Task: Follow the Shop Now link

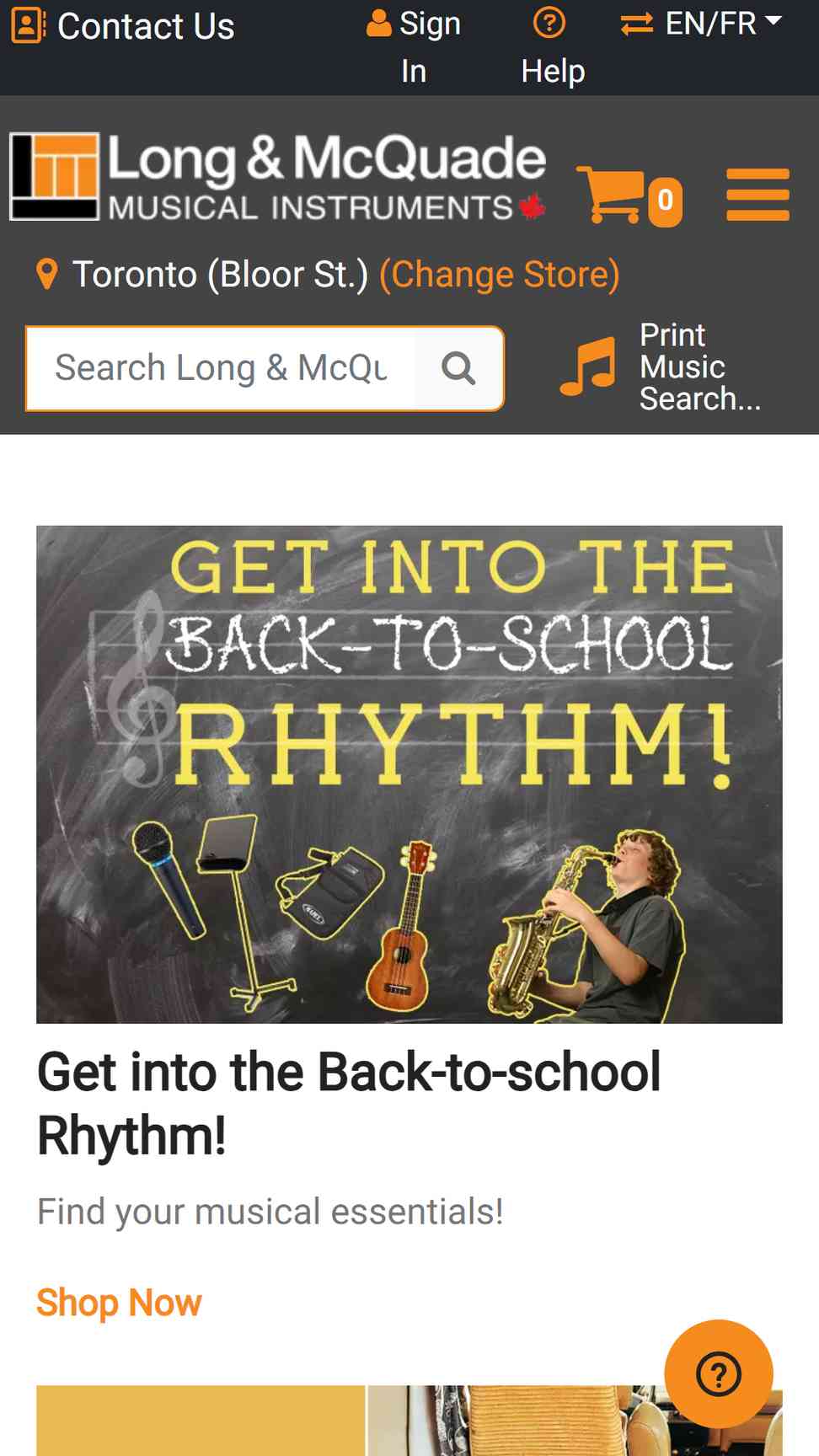Action: (119, 1303)
